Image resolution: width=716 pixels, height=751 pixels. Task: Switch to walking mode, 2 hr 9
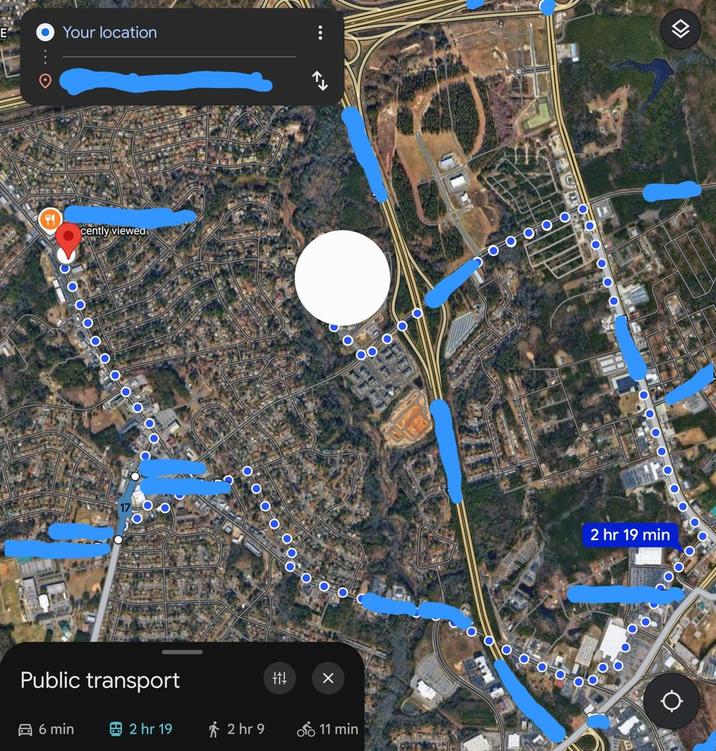tap(236, 729)
